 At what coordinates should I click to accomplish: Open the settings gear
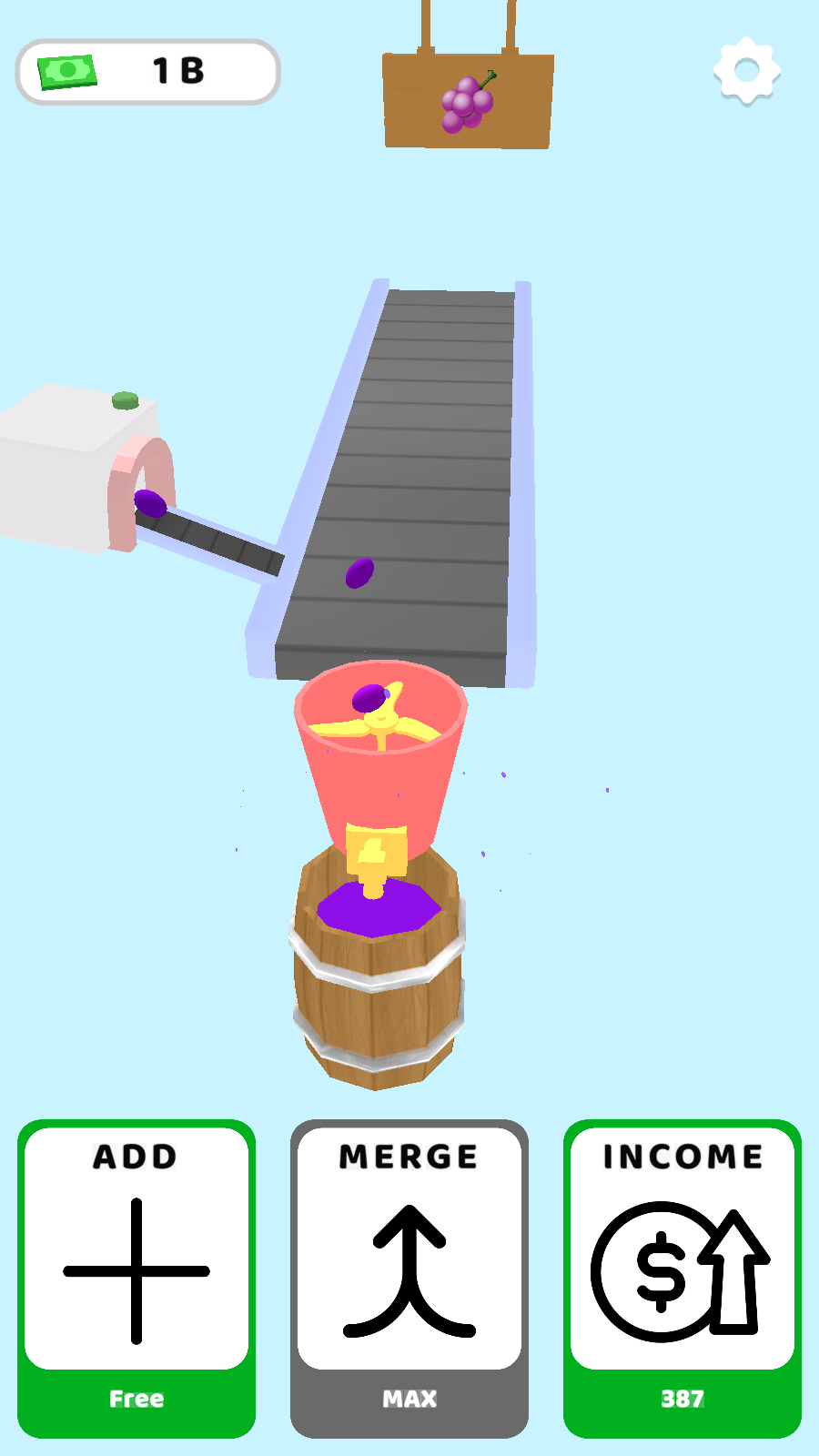(x=746, y=71)
